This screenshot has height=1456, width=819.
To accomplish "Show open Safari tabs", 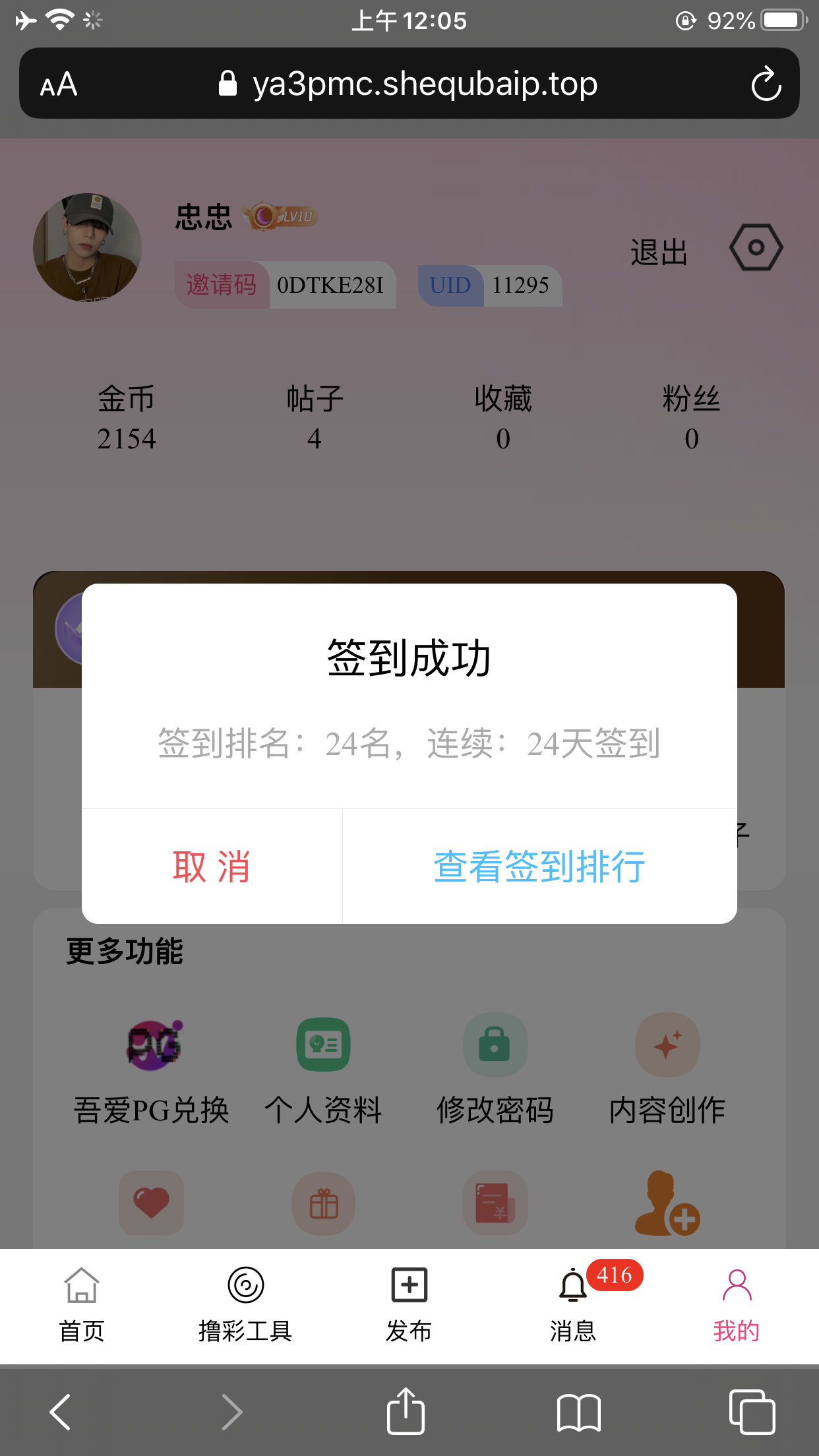I will coord(752,1412).
